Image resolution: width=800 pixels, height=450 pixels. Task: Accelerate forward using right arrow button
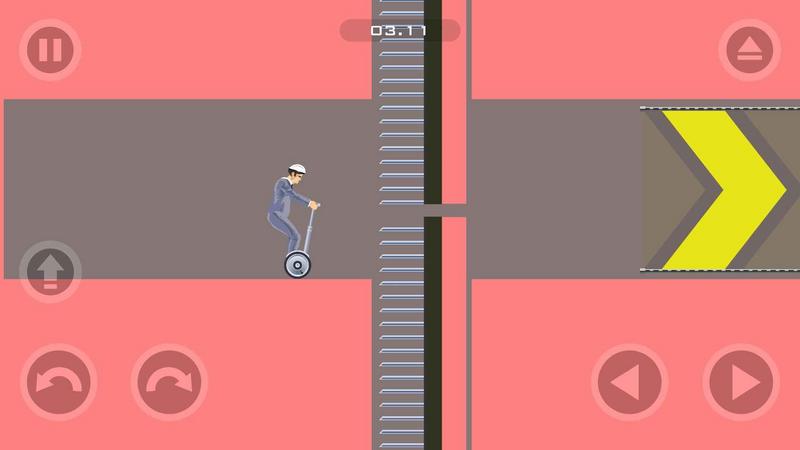coord(741,382)
